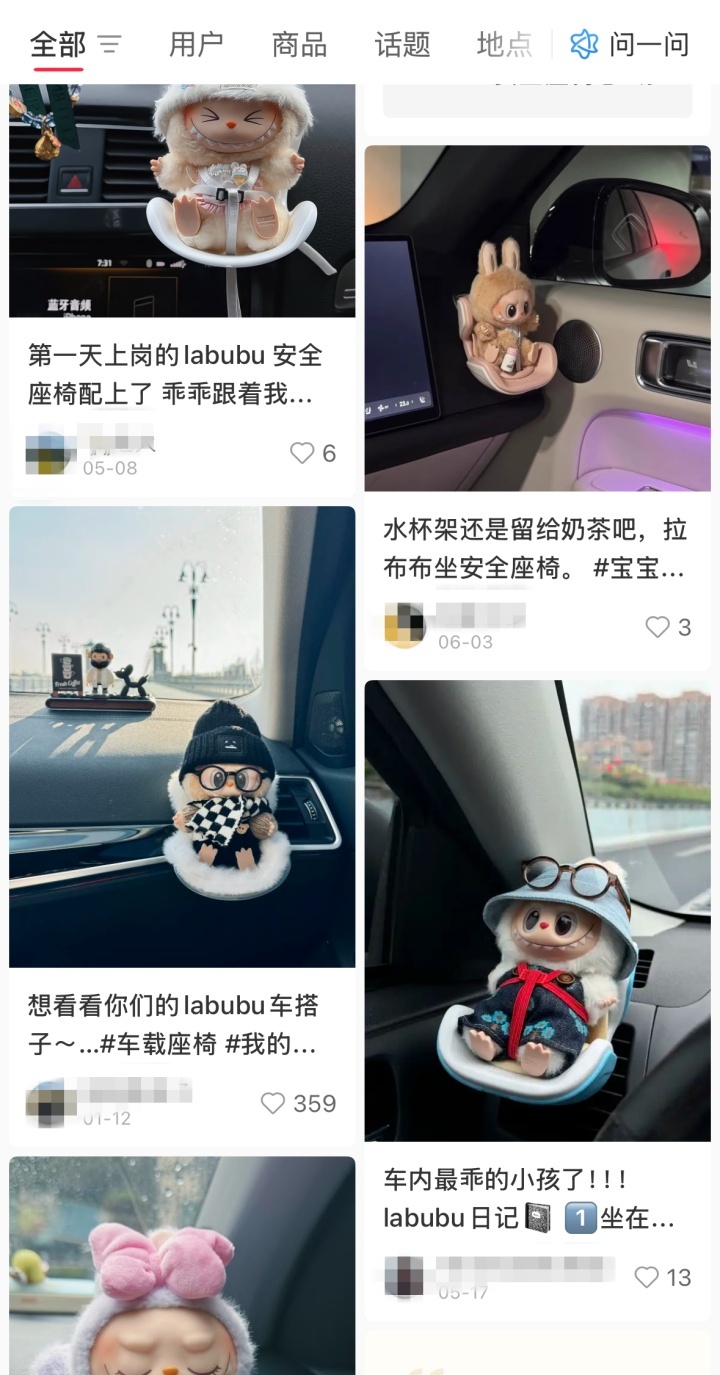The width and height of the screenshot is (720, 1375).
Task: Like the 水杯架还是留给奶茶吧 post
Action: pyautogui.click(x=657, y=627)
